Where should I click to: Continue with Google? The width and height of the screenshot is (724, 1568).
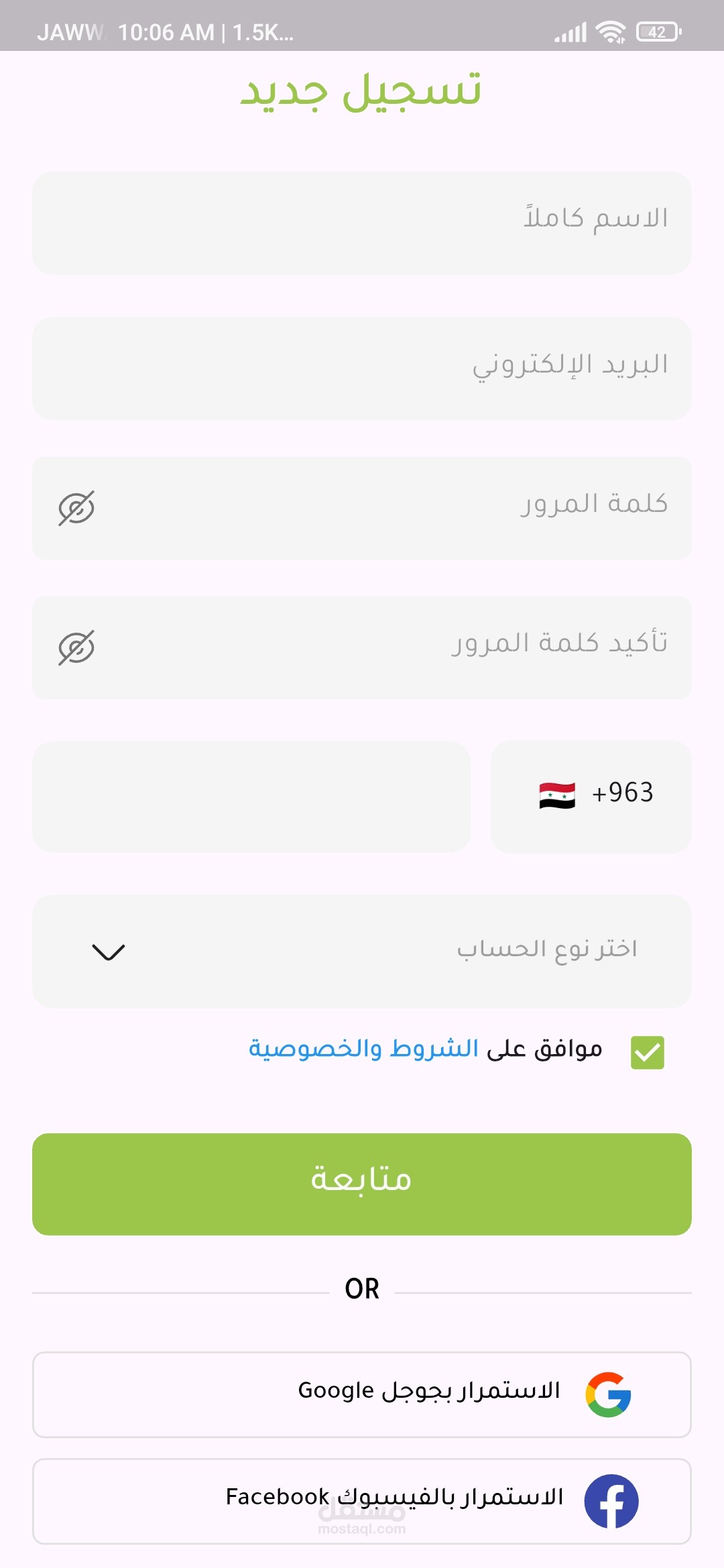click(x=362, y=1394)
